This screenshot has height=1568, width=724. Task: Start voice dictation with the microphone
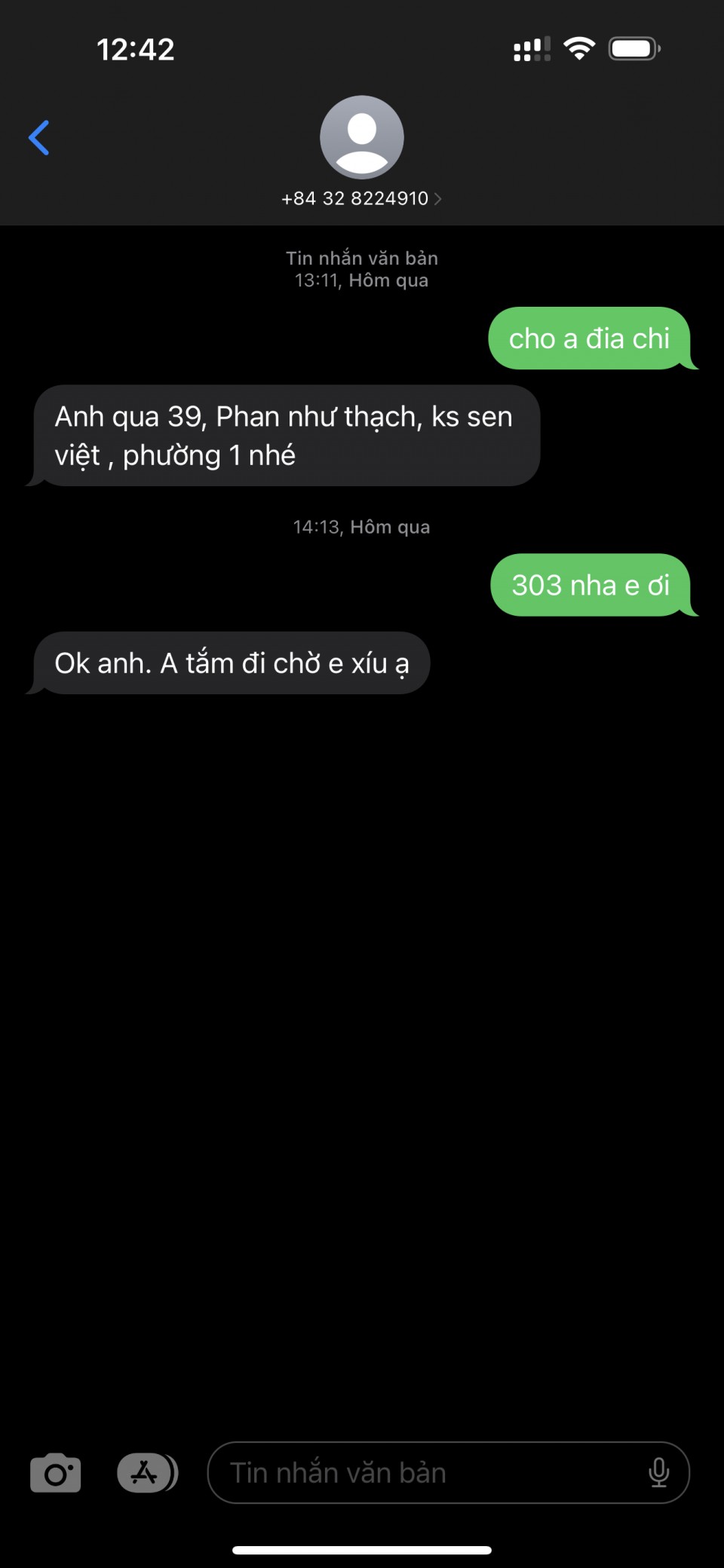coord(658,1473)
